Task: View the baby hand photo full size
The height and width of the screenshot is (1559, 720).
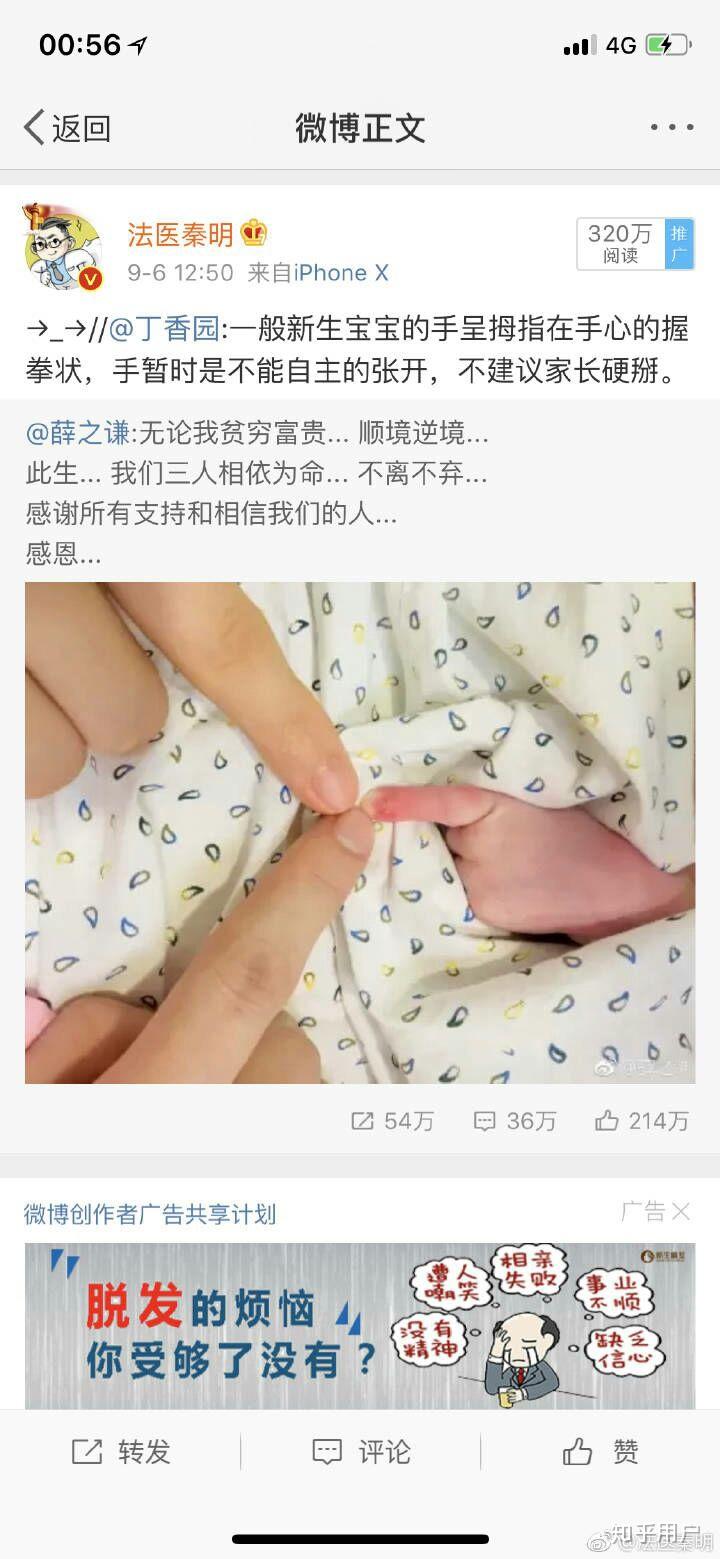Action: [x=360, y=832]
